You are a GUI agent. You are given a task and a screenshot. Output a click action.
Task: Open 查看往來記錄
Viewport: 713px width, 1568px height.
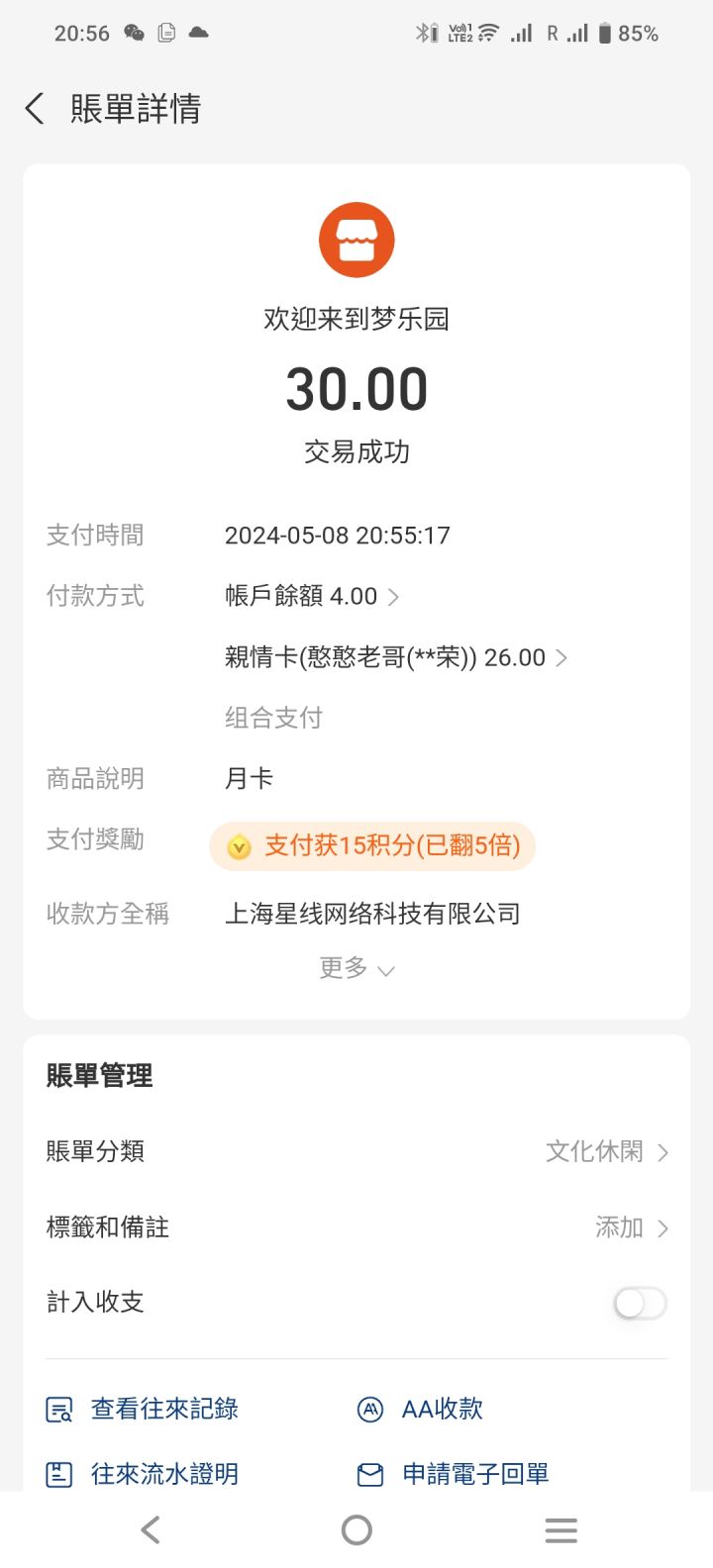pos(143,1409)
